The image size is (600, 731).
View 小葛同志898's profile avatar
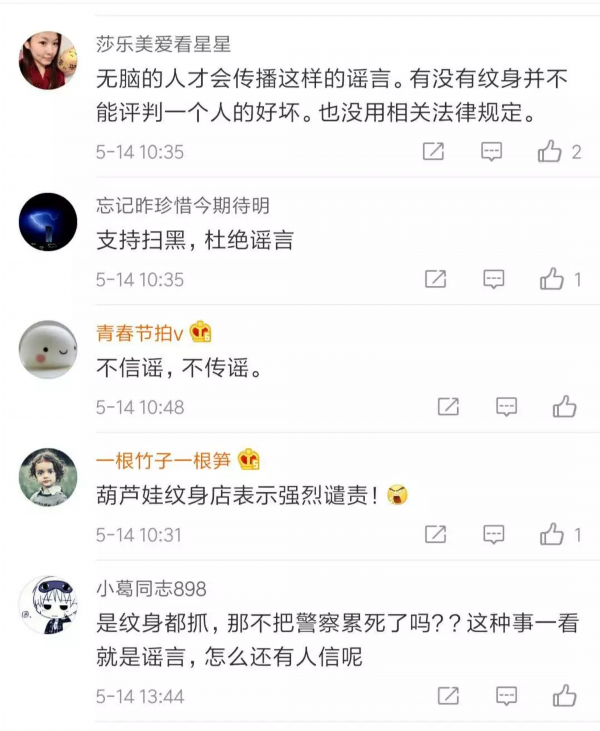pos(48,605)
